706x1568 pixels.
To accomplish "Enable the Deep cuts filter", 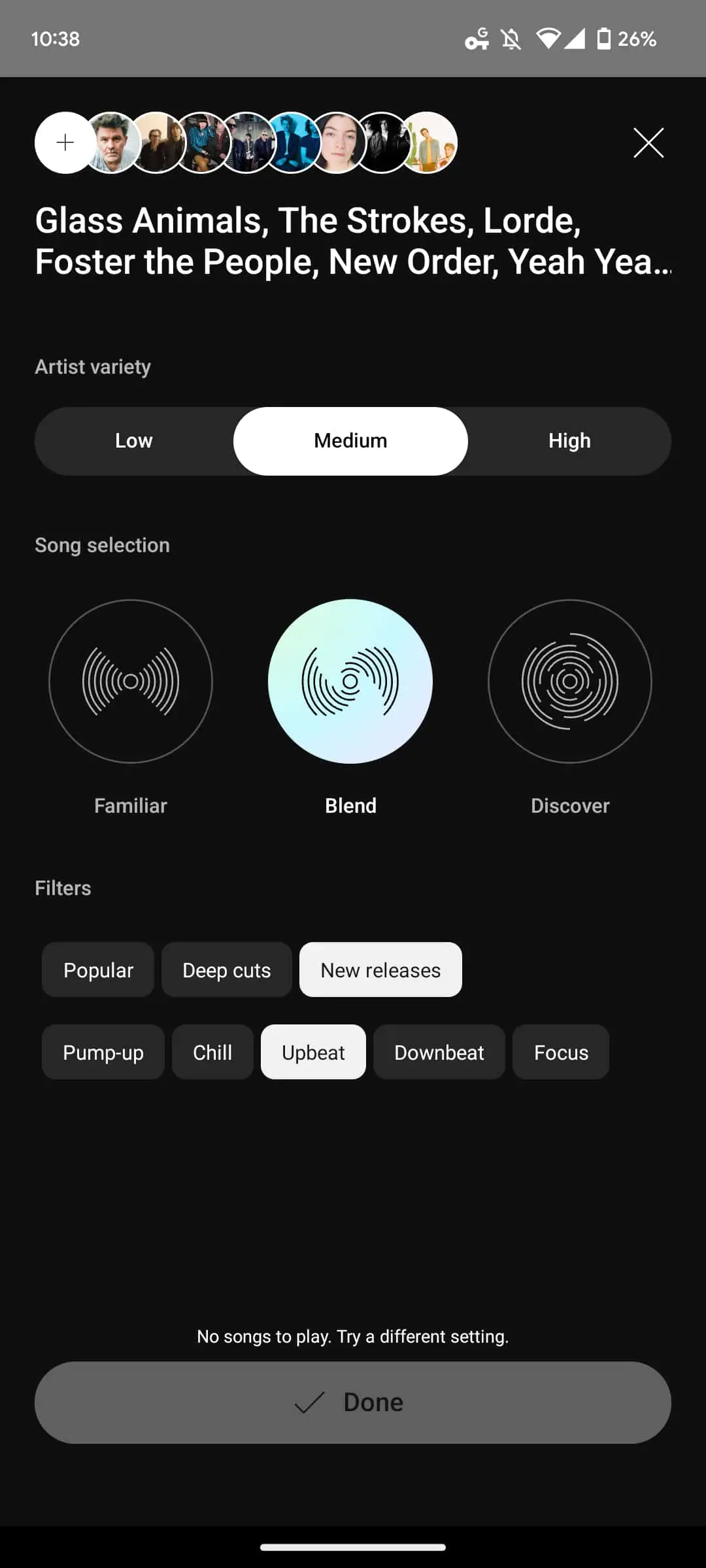I will point(226,970).
